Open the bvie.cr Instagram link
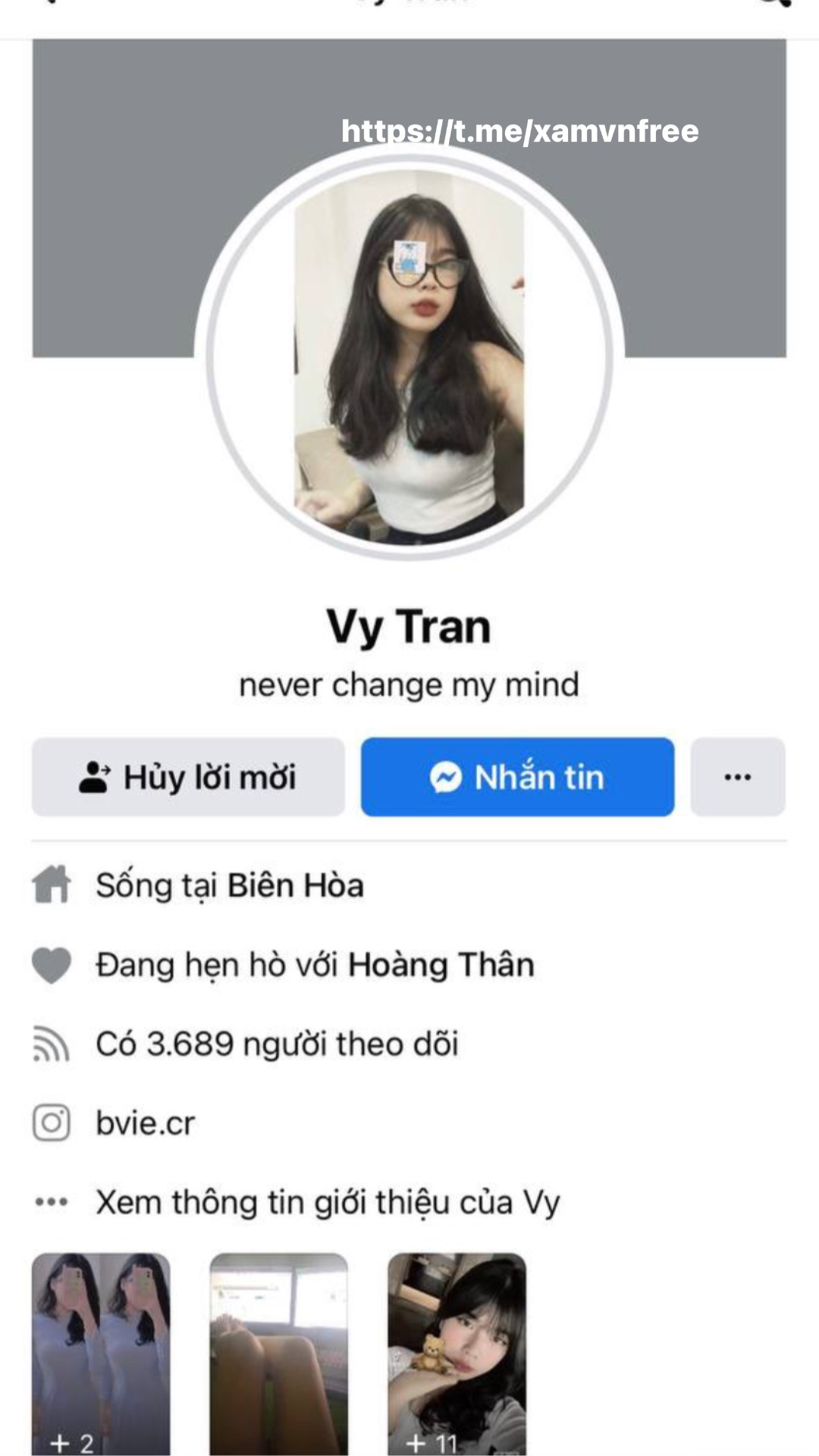 (x=145, y=1123)
